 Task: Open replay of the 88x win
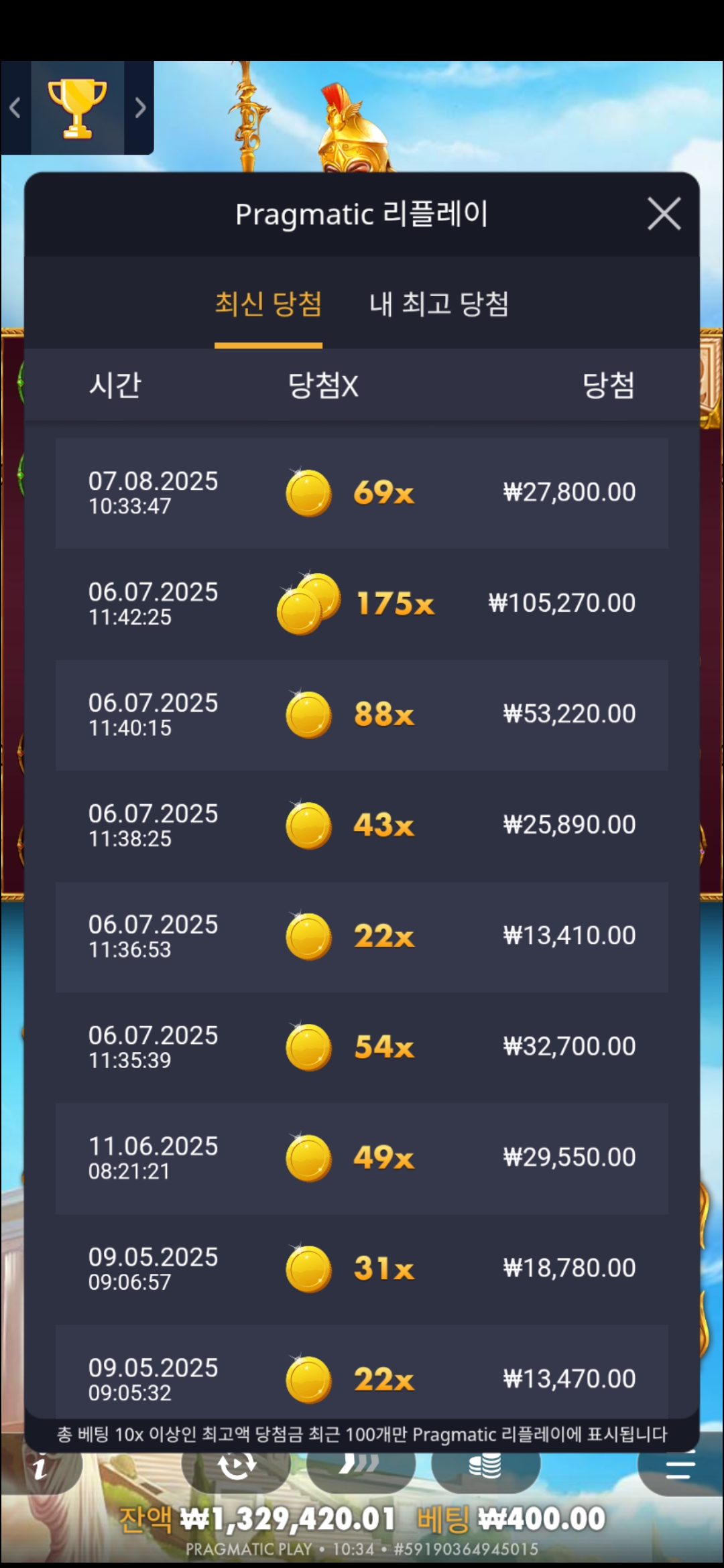(x=362, y=714)
